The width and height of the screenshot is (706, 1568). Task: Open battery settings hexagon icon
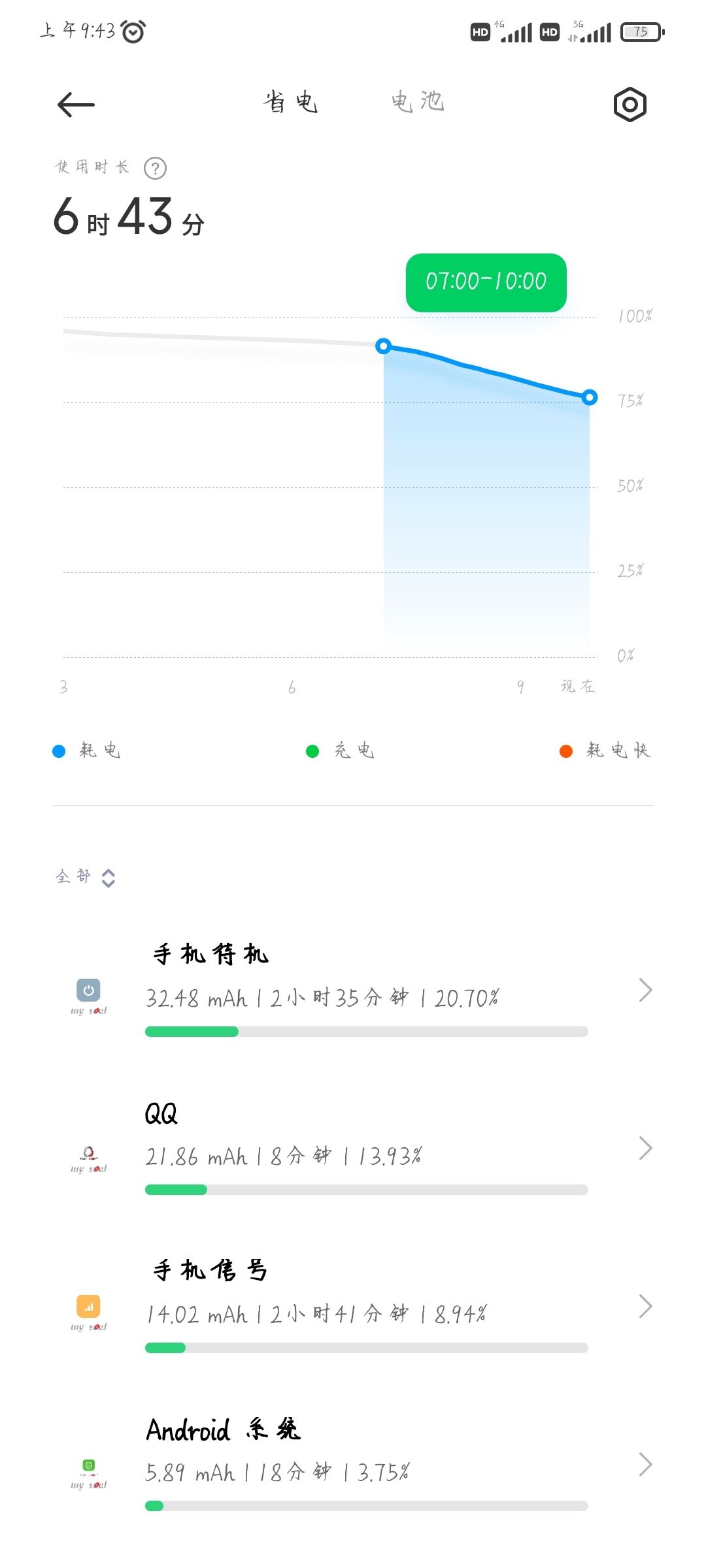630,105
